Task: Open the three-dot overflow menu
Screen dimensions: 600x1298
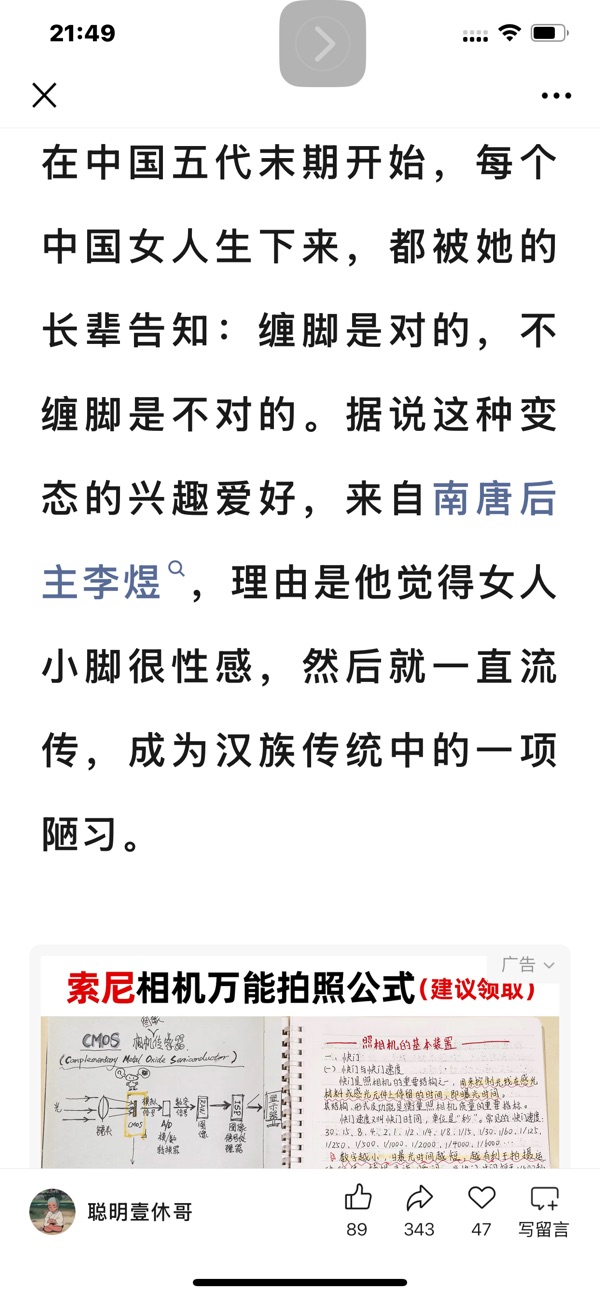Action: (x=556, y=96)
